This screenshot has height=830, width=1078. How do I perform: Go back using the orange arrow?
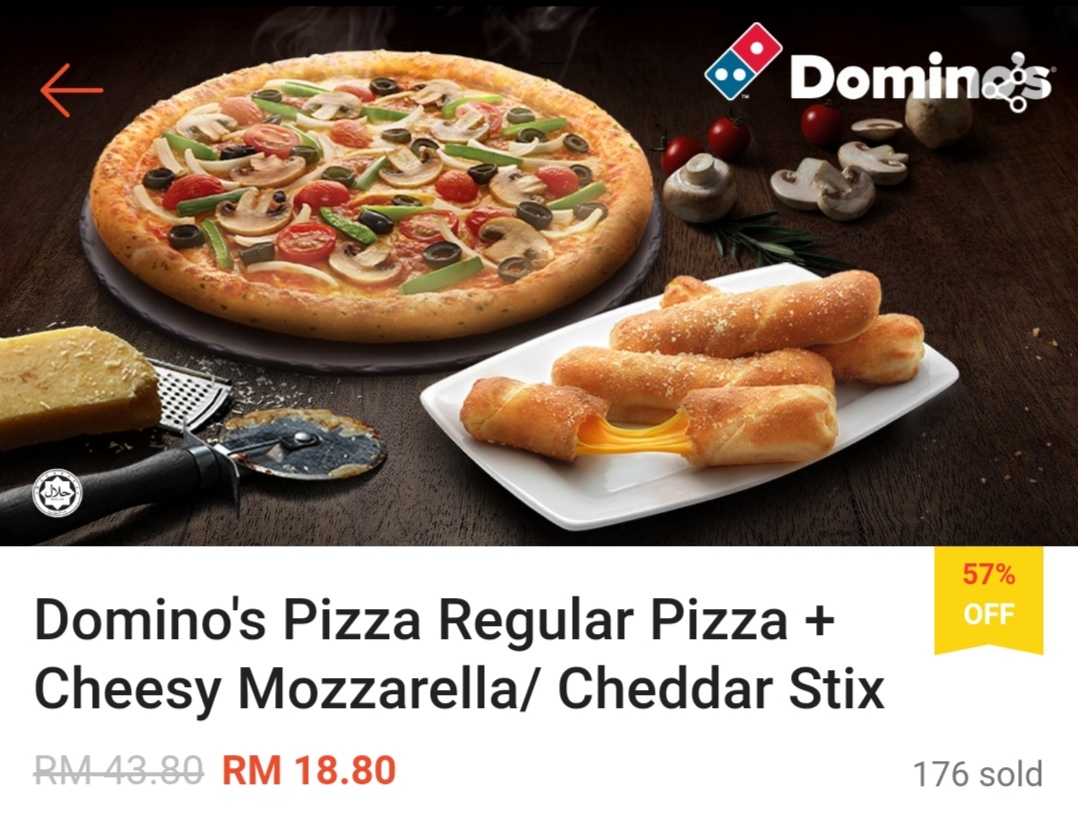(x=71, y=90)
